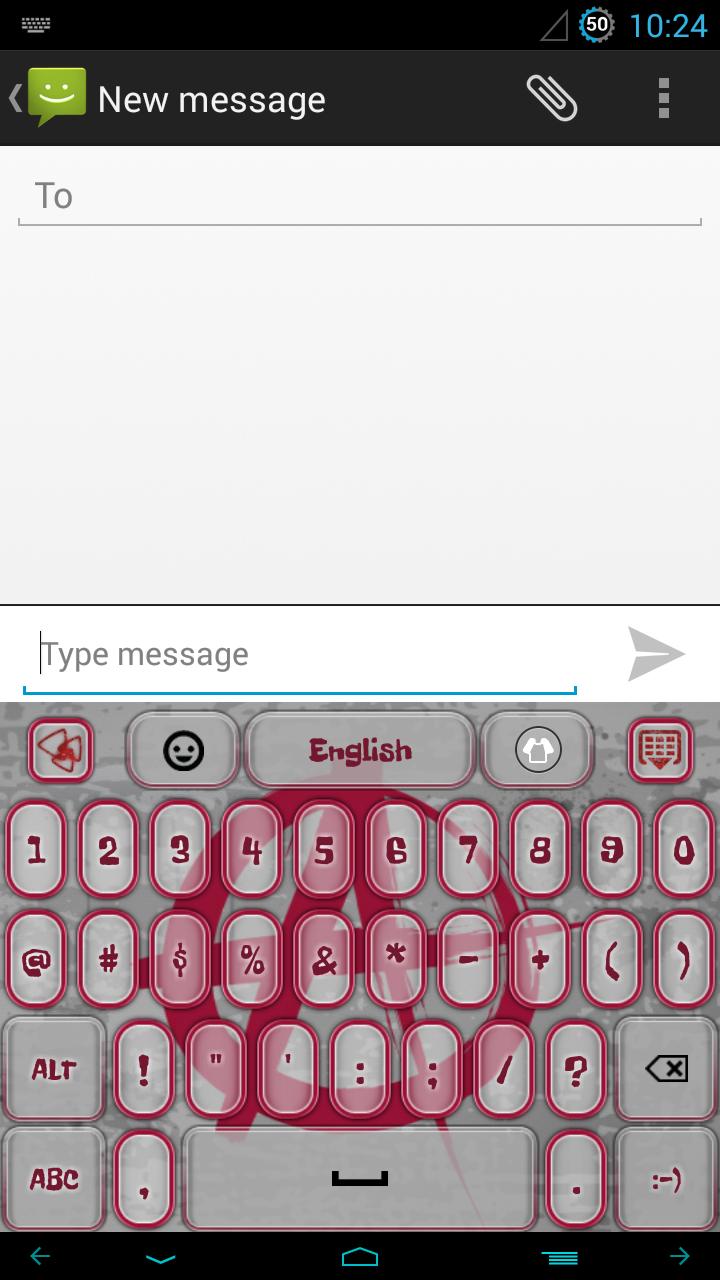This screenshot has width=720, height=1280.
Task: Open keyboard theme customization shirt icon
Action: click(537, 749)
